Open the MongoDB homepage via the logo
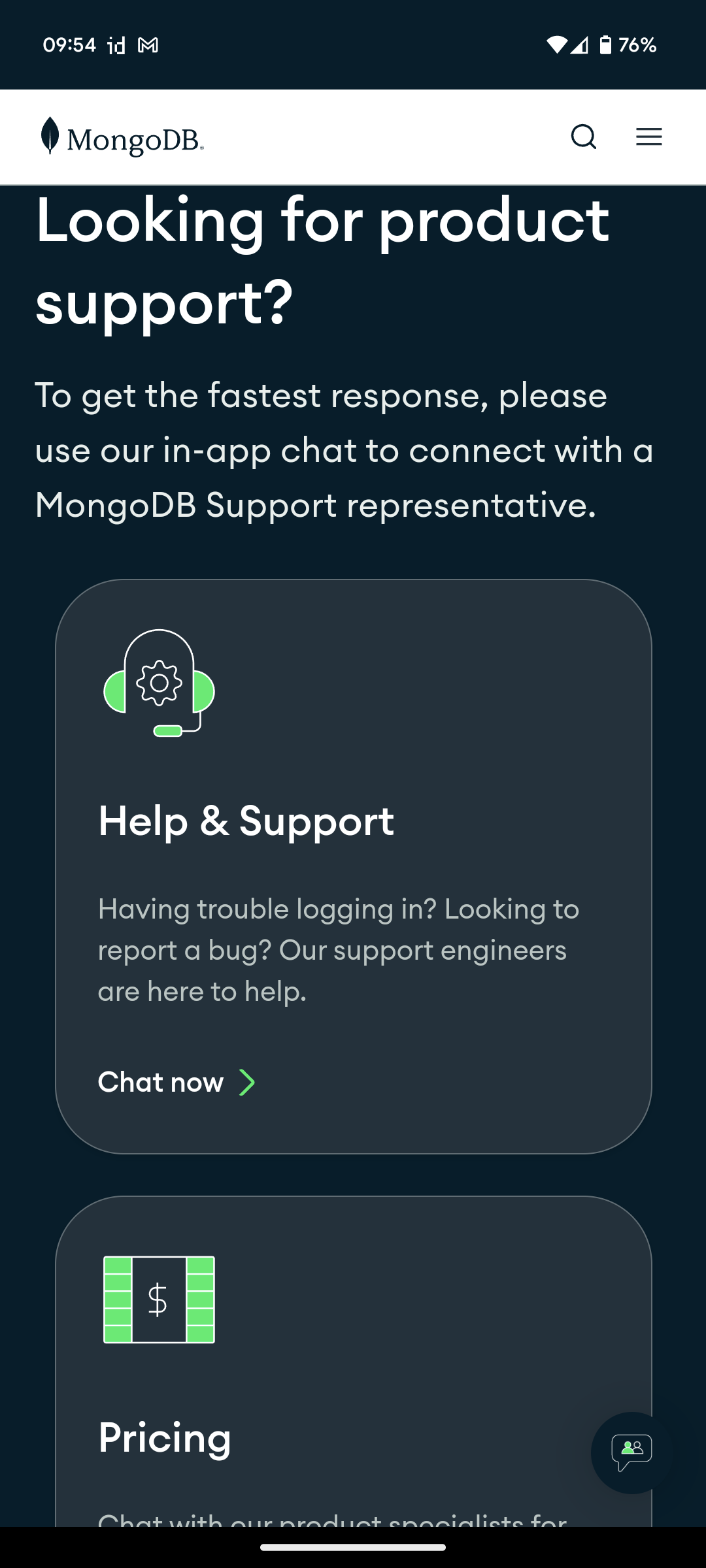 (x=122, y=138)
